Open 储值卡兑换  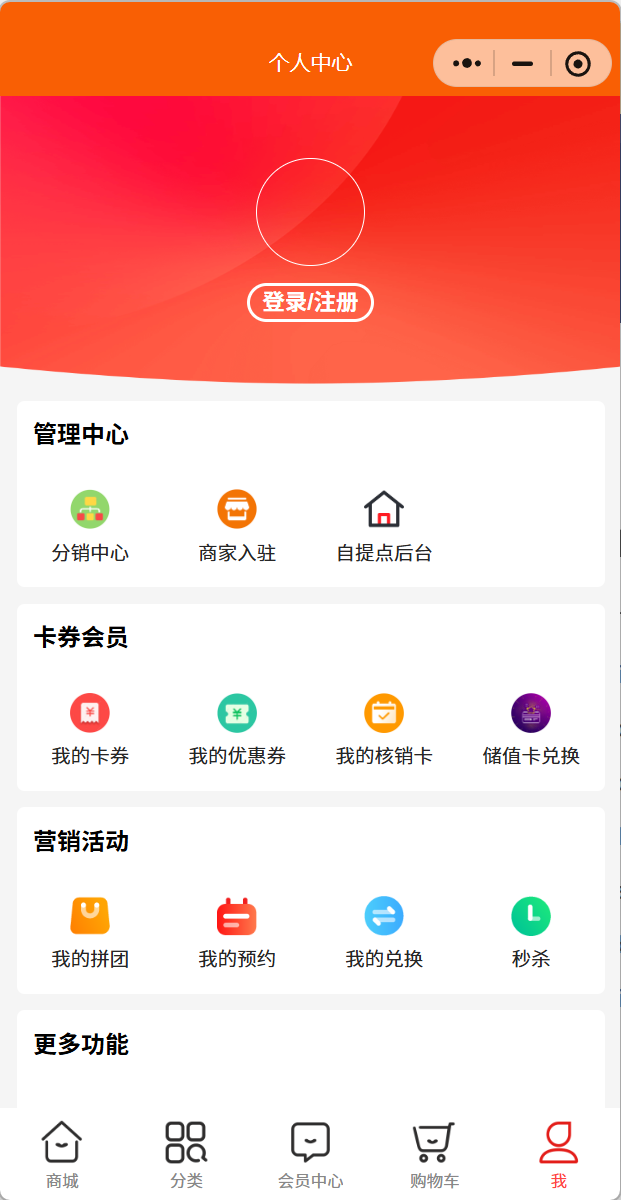(531, 730)
